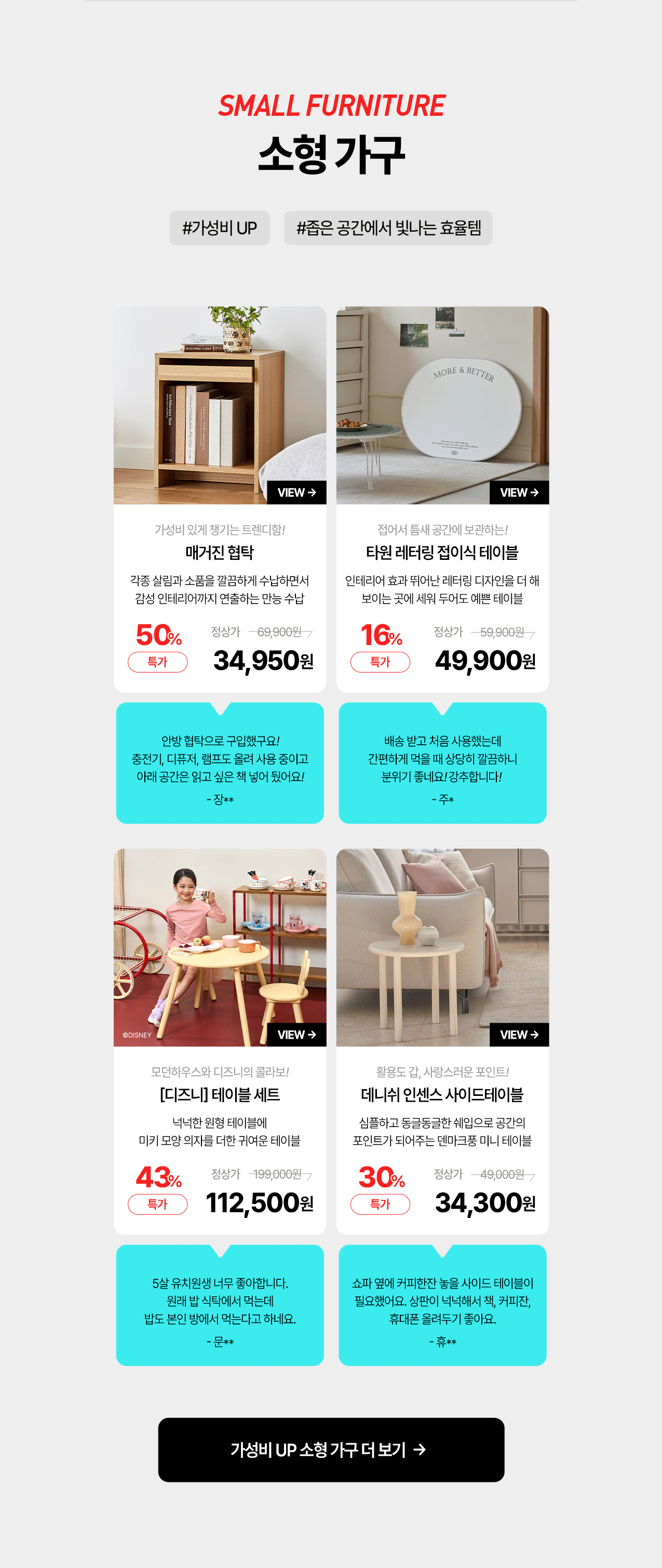Open 가성비 UP 소형 가구 더 보기
This screenshot has width=662, height=1568.
331,1450
